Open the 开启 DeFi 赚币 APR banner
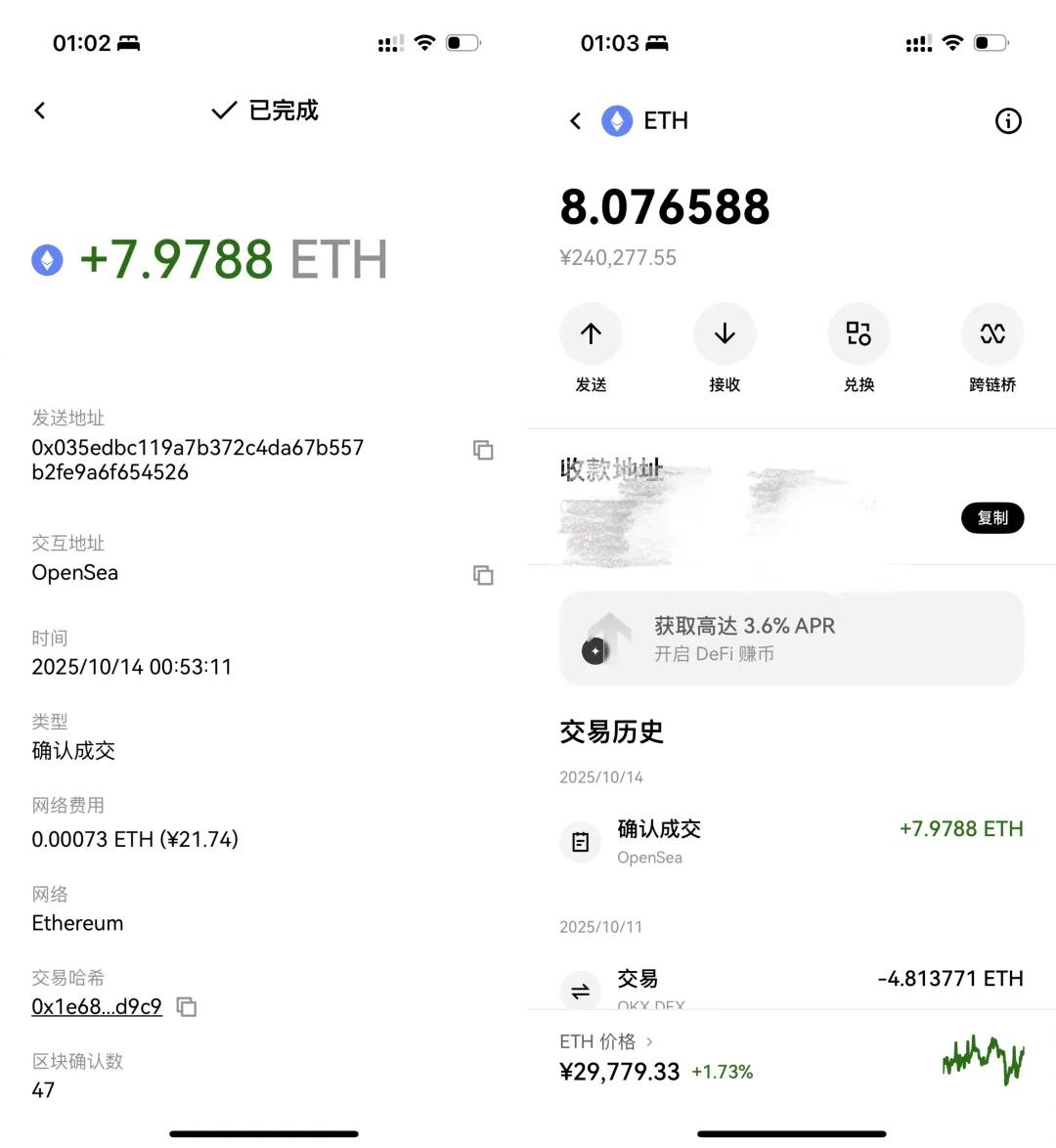 coord(790,639)
